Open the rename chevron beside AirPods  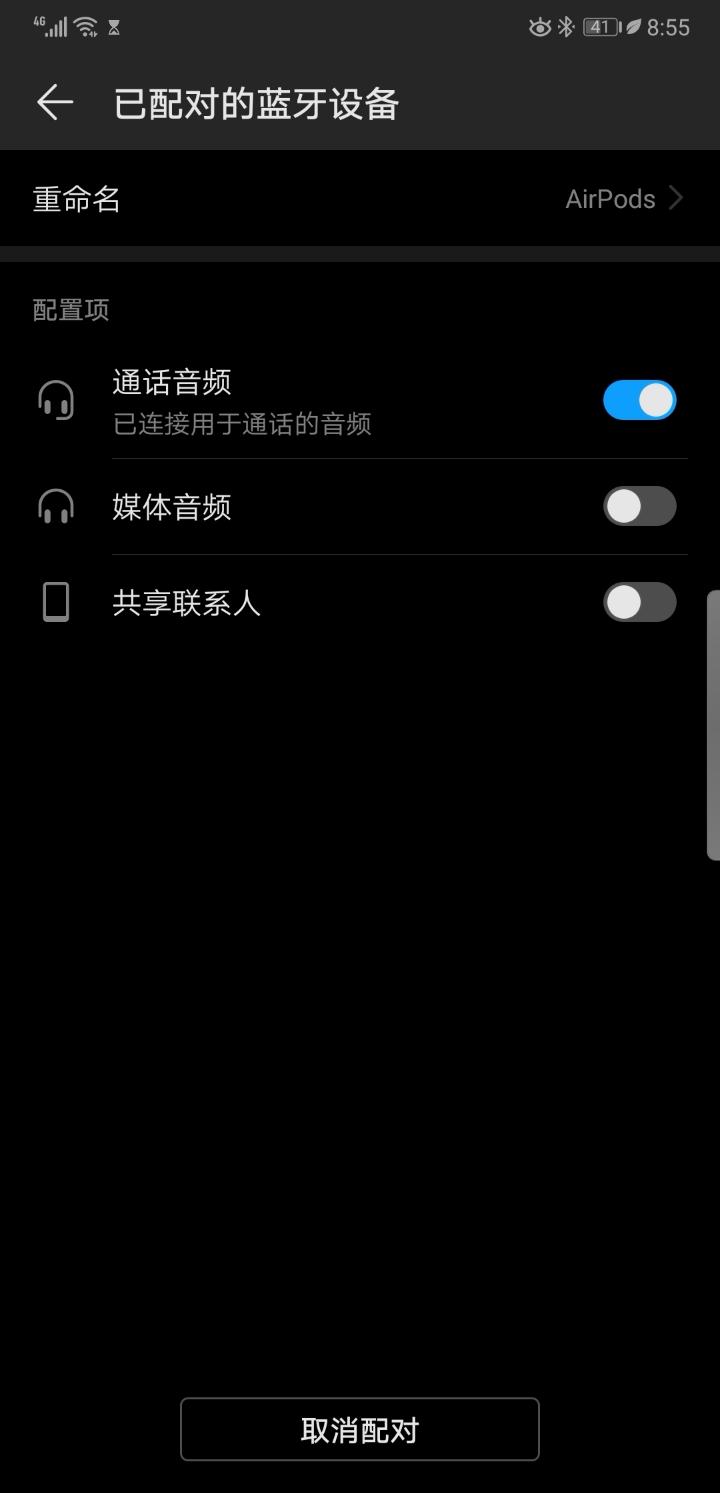pos(676,198)
